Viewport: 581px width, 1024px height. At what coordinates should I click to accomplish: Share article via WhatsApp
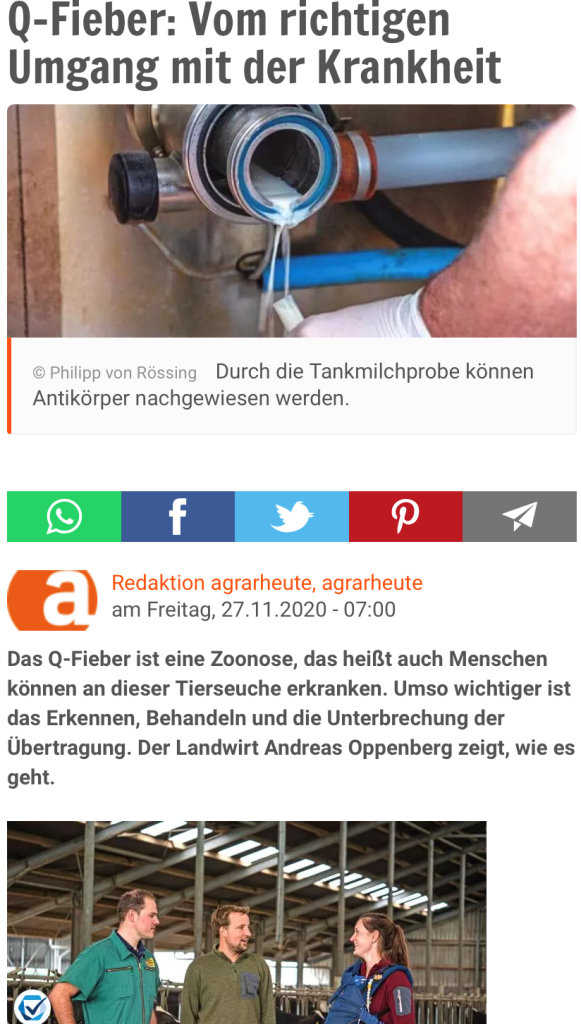tap(64, 516)
